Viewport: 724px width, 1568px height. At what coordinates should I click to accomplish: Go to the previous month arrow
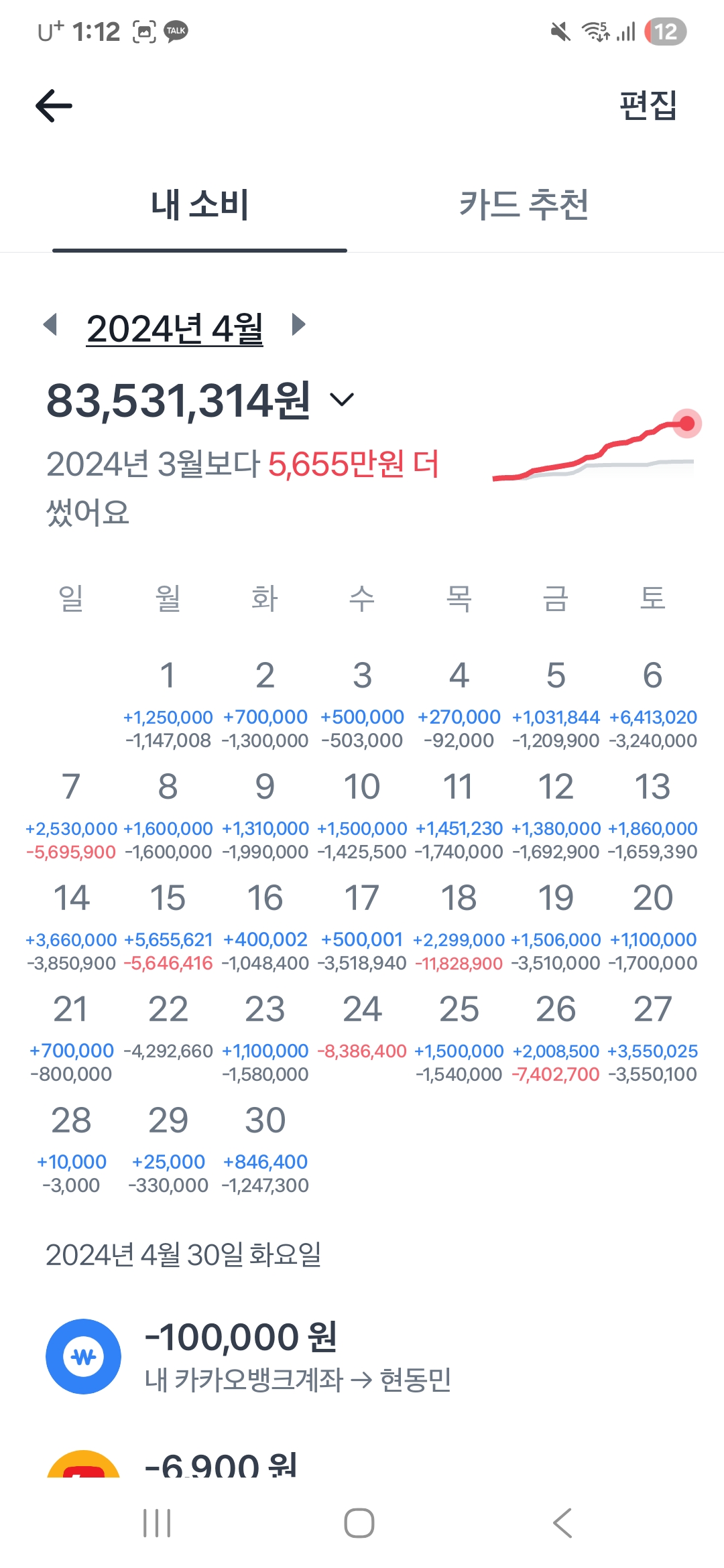point(50,325)
